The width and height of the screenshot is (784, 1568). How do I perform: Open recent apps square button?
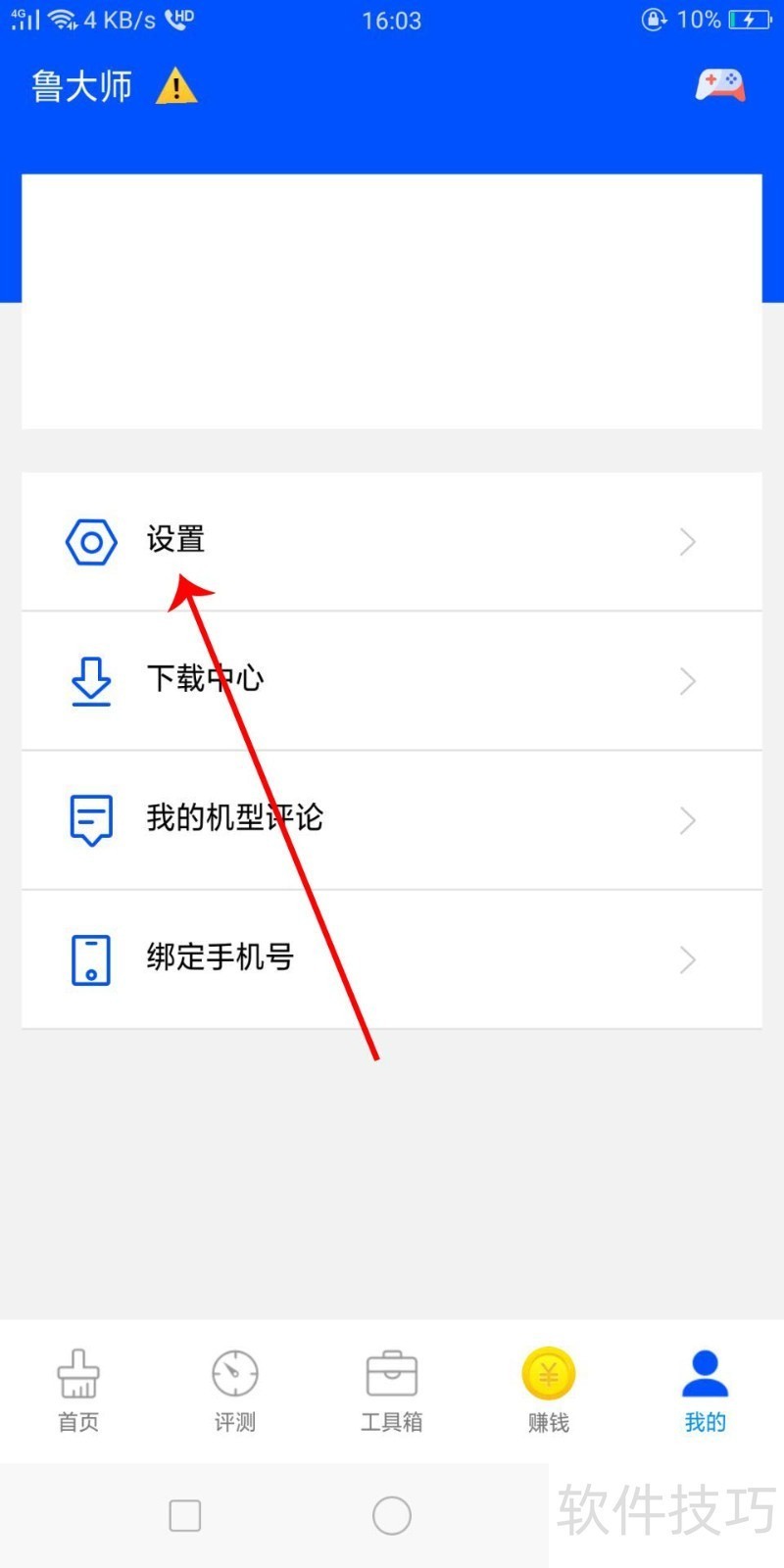[x=185, y=1515]
